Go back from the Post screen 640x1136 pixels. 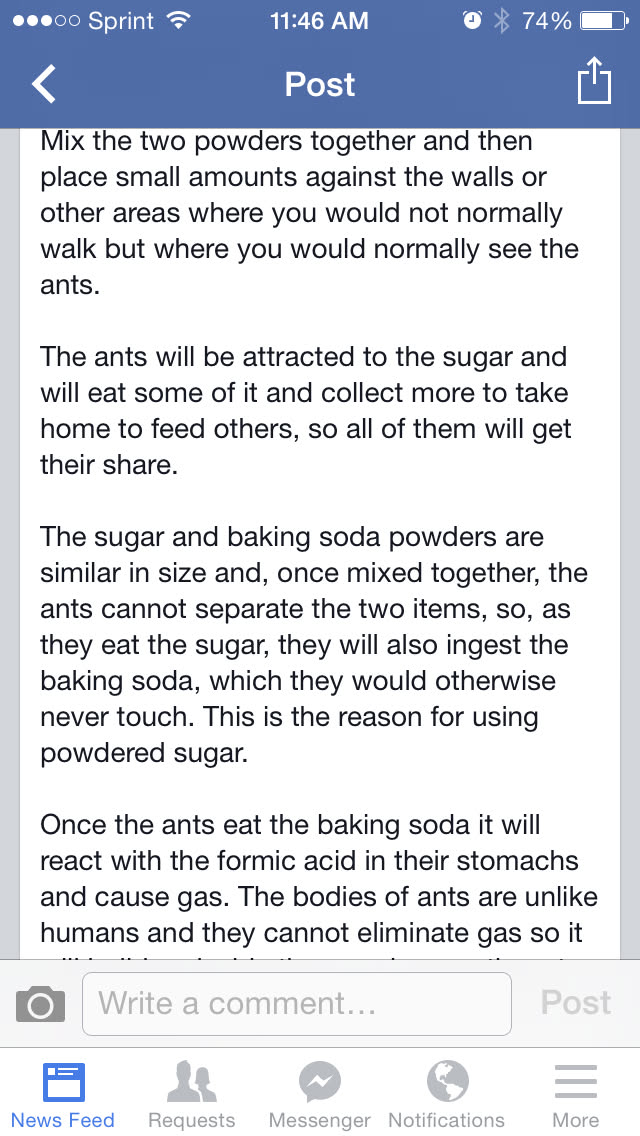point(44,84)
